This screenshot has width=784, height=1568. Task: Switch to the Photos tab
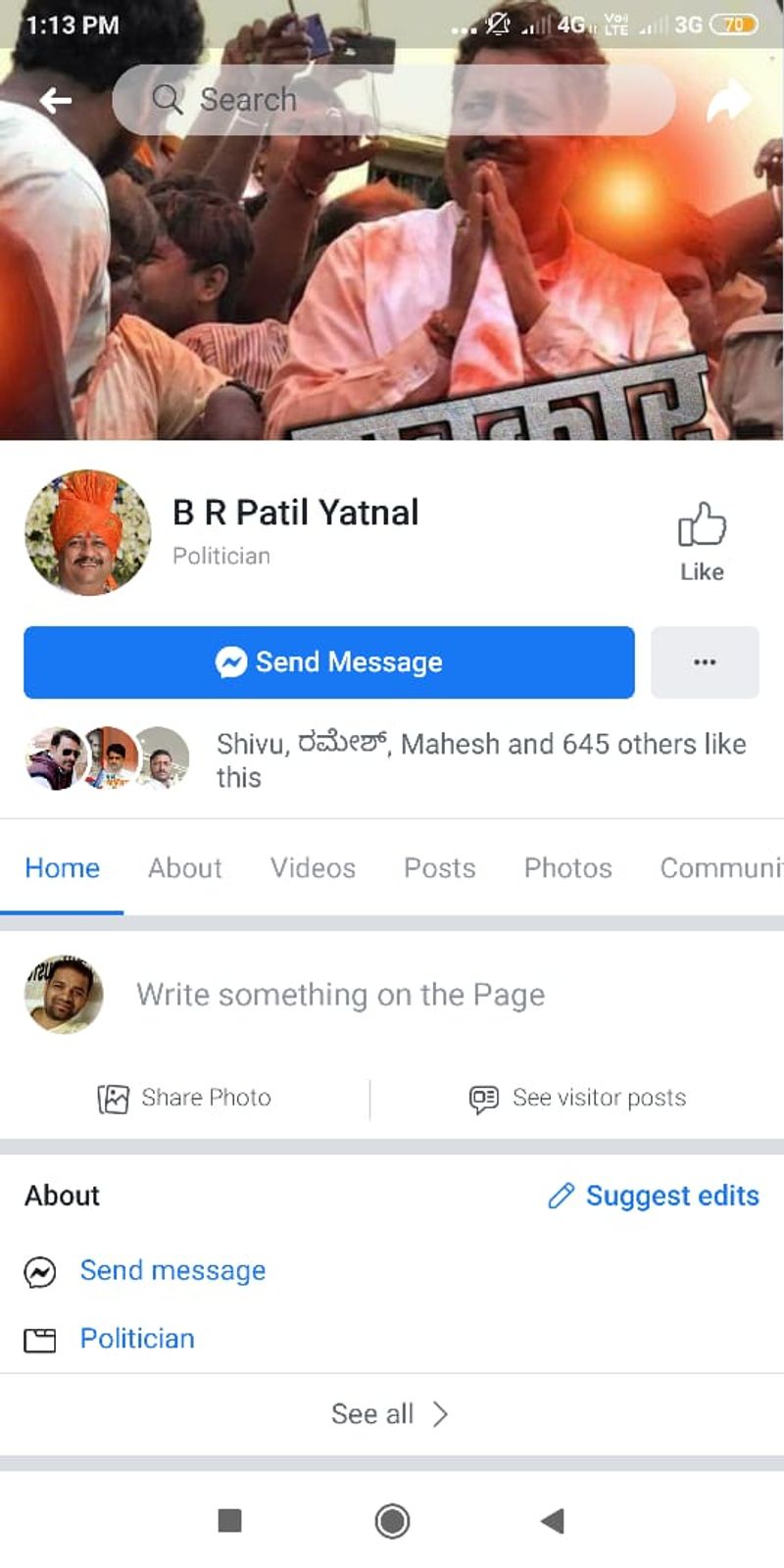click(567, 868)
